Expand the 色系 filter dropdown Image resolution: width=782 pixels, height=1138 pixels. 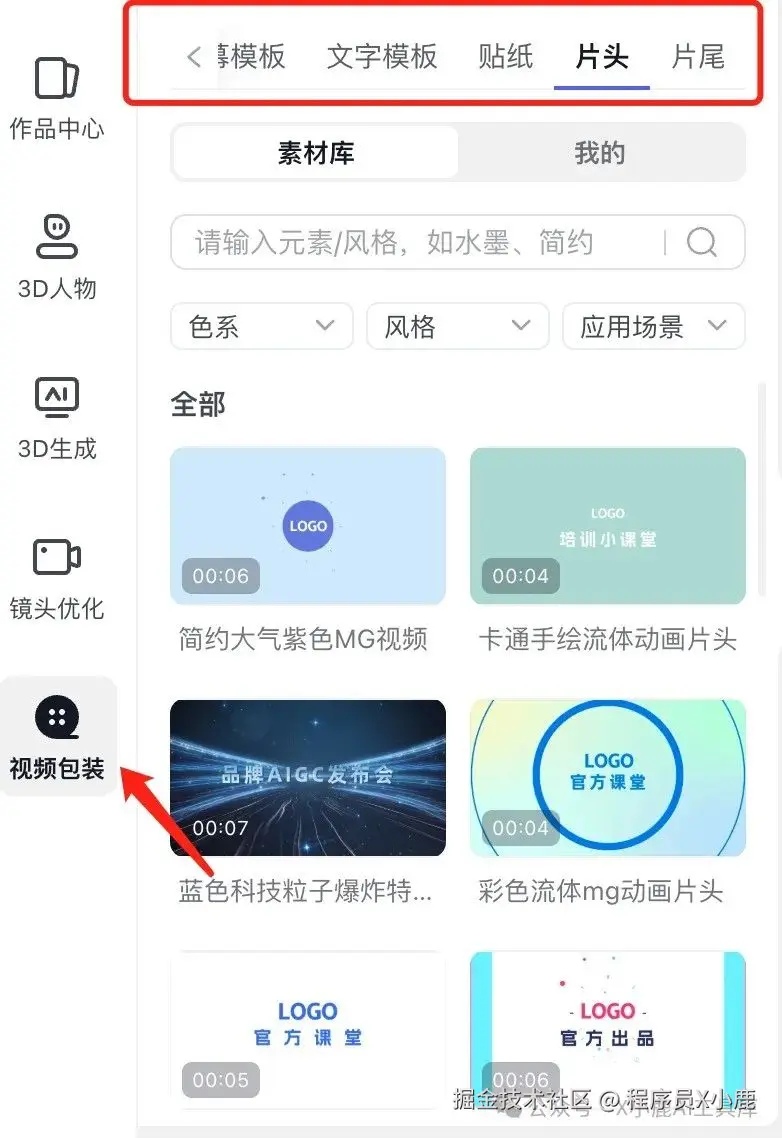261,325
